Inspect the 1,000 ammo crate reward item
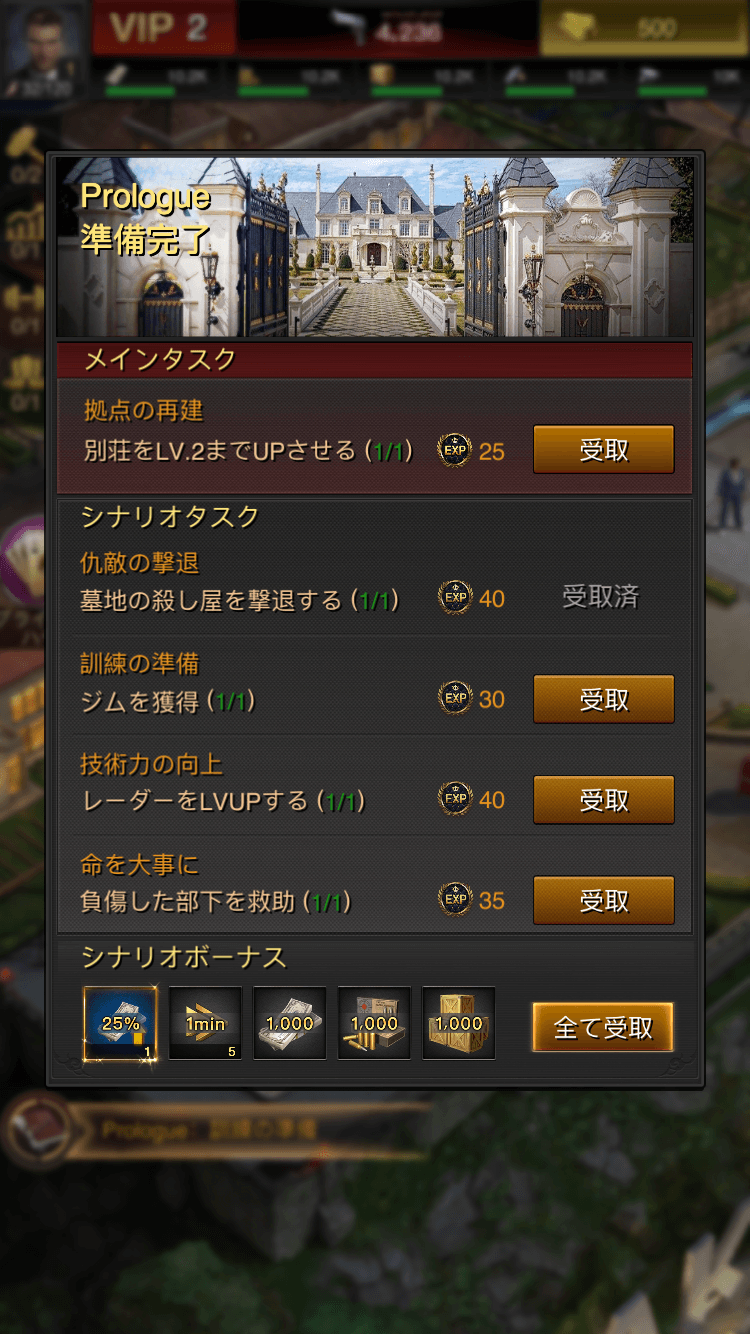Screen dimensions: 750x1334 coord(374,1023)
